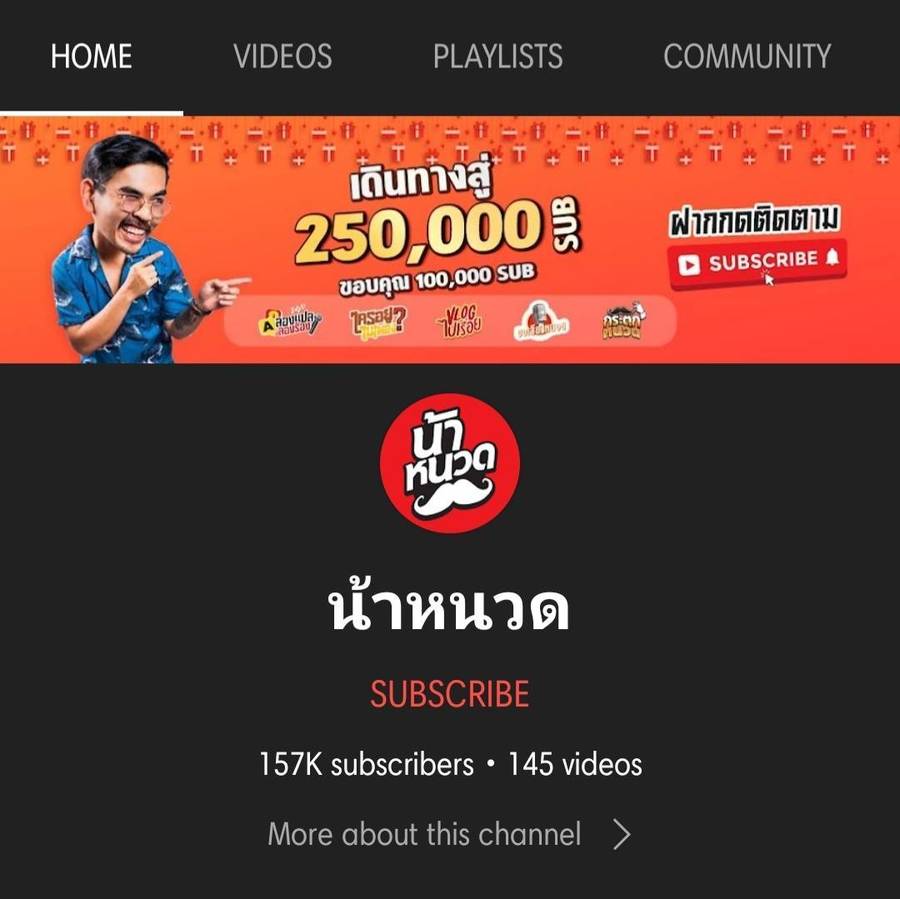Subscribe to the น้าหนวด channel

click(449, 694)
